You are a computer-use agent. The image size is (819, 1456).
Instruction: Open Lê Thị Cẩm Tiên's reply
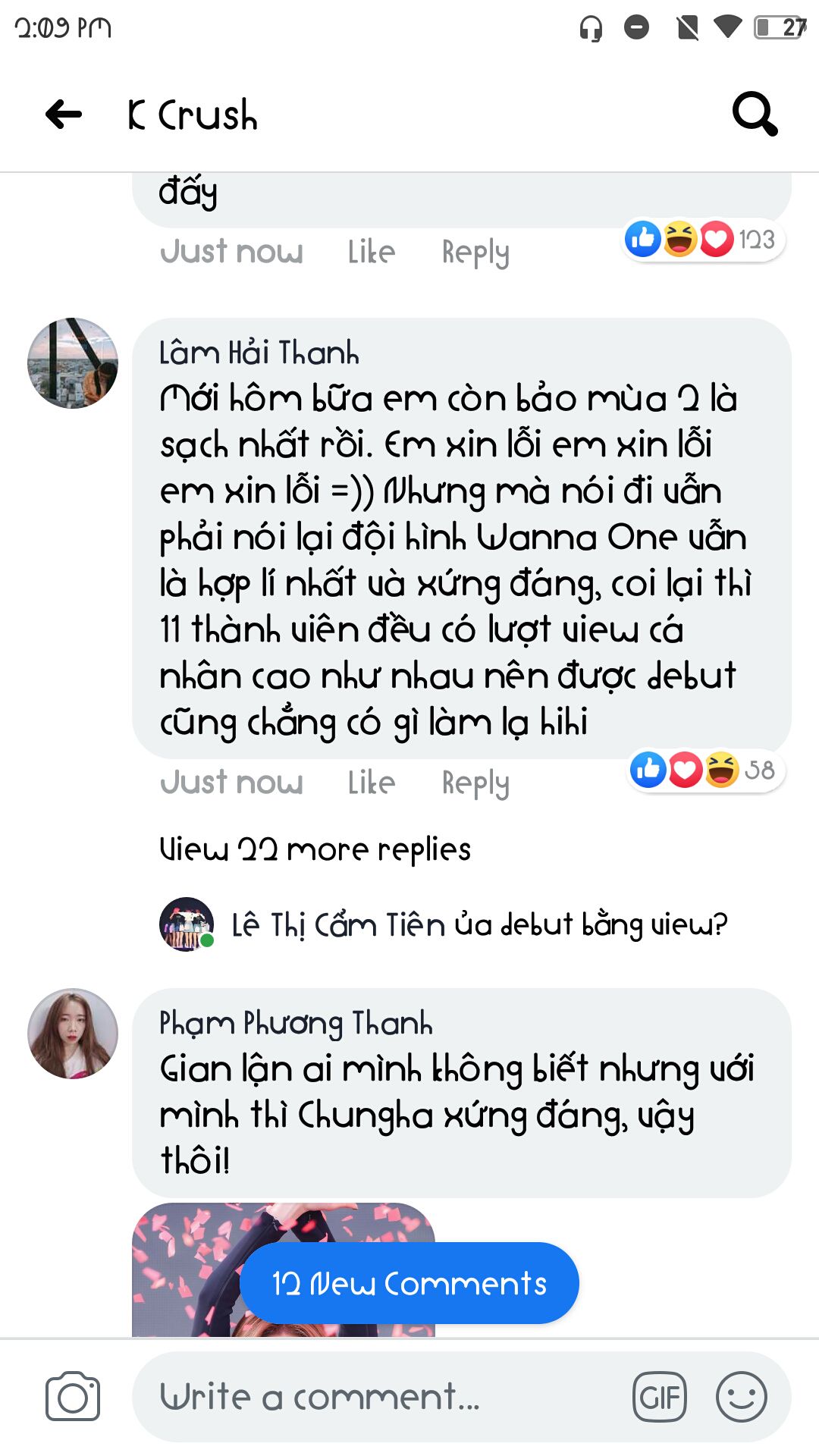point(479,925)
